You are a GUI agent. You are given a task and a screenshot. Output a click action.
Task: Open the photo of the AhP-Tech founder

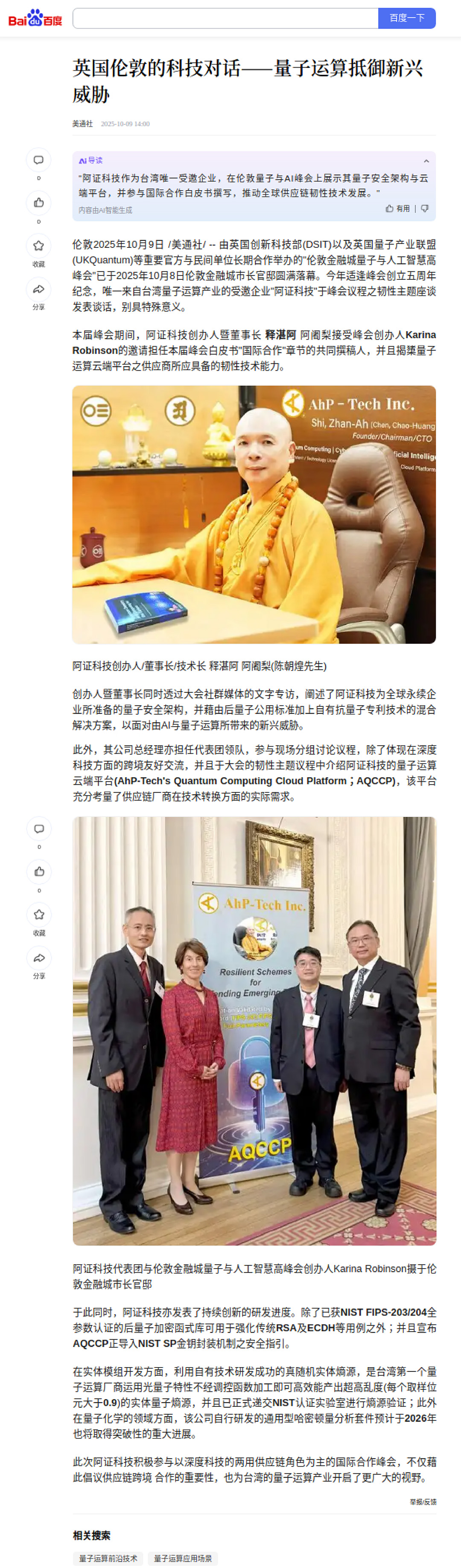[x=254, y=514]
